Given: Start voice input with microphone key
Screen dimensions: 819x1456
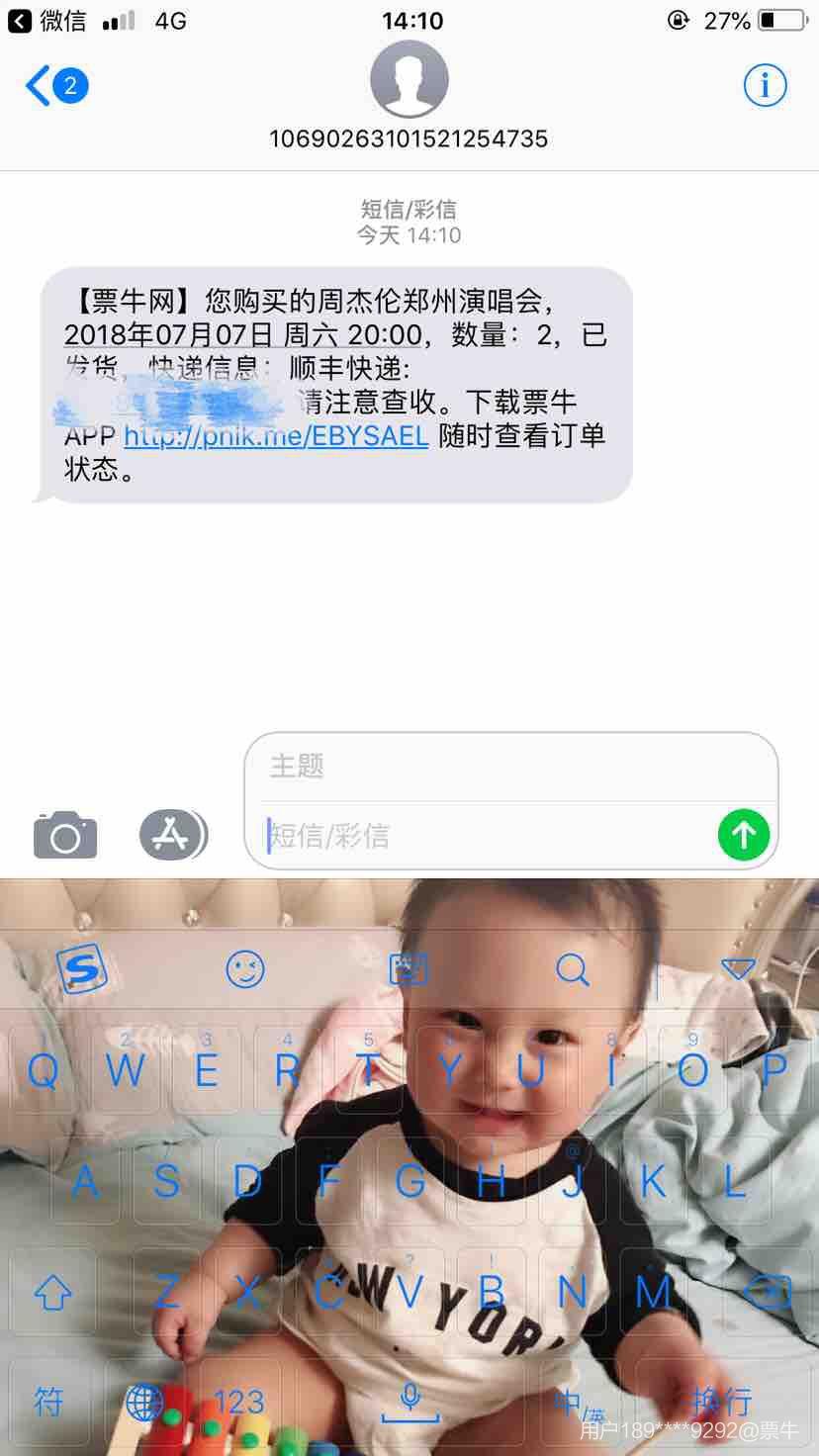Looking at the screenshot, I should pos(409,1399).
